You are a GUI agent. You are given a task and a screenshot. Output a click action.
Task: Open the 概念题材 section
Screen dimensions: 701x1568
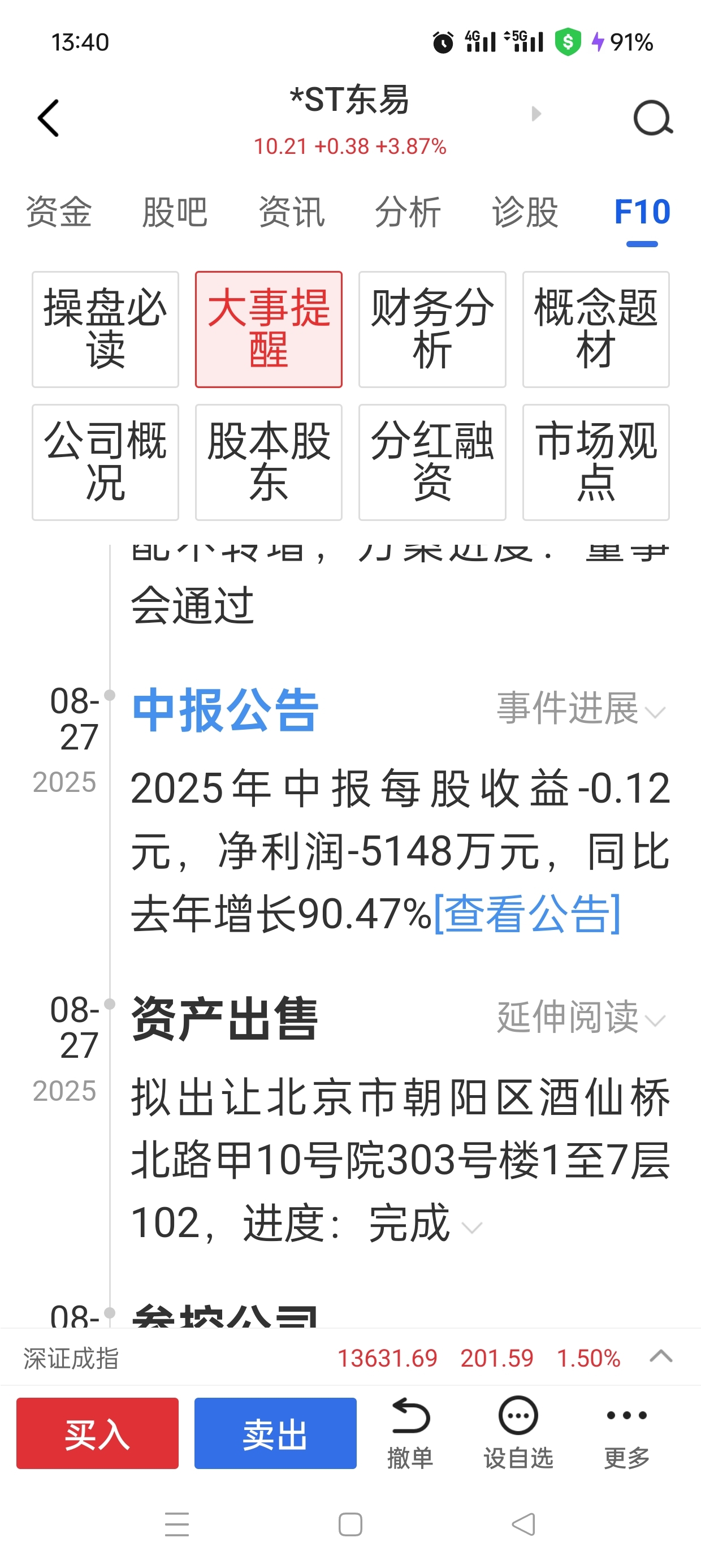(x=596, y=329)
